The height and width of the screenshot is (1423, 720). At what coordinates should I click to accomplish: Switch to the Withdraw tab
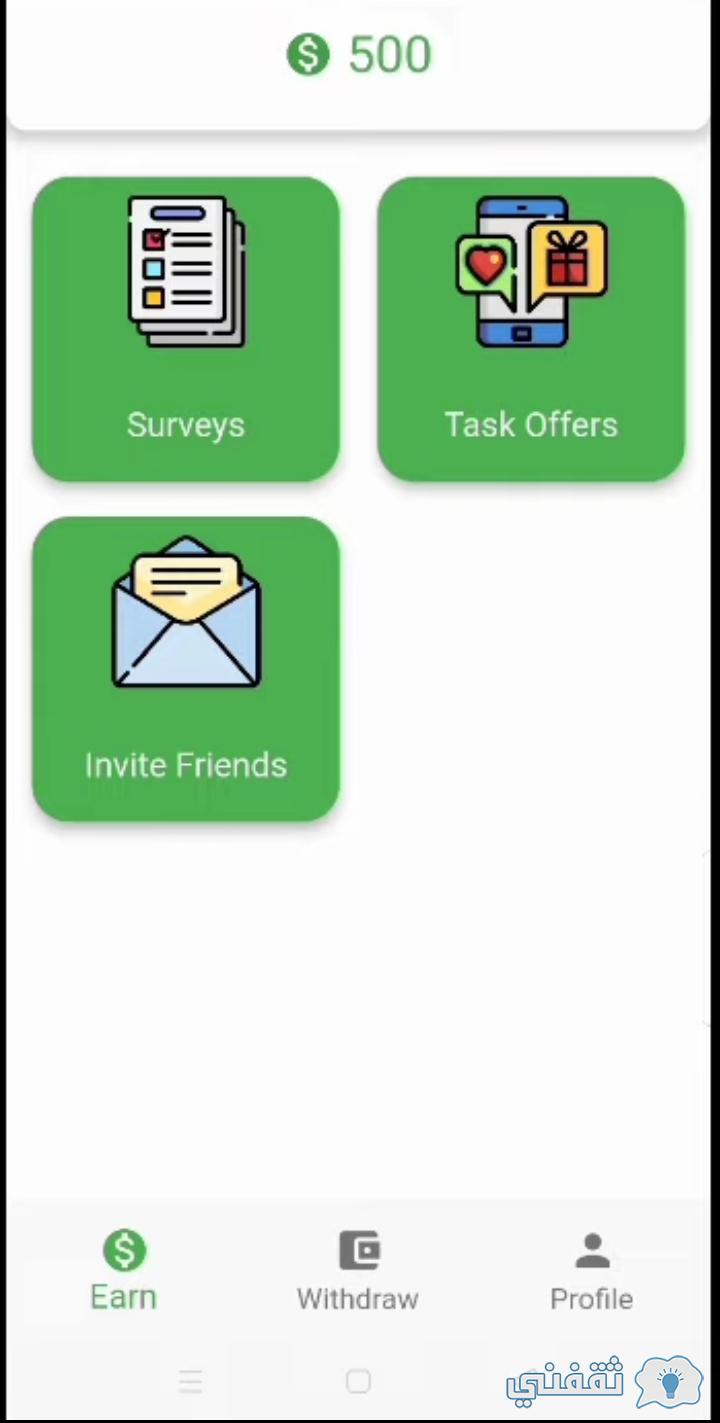pyautogui.click(x=358, y=1271)
